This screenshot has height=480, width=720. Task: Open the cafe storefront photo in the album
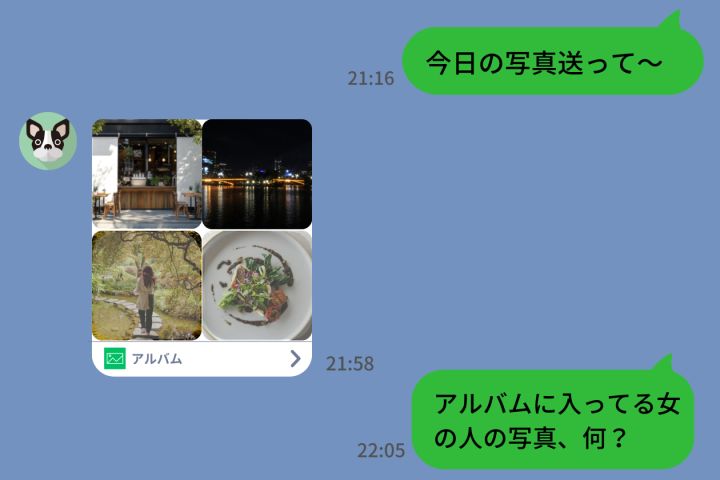(147, 174)
